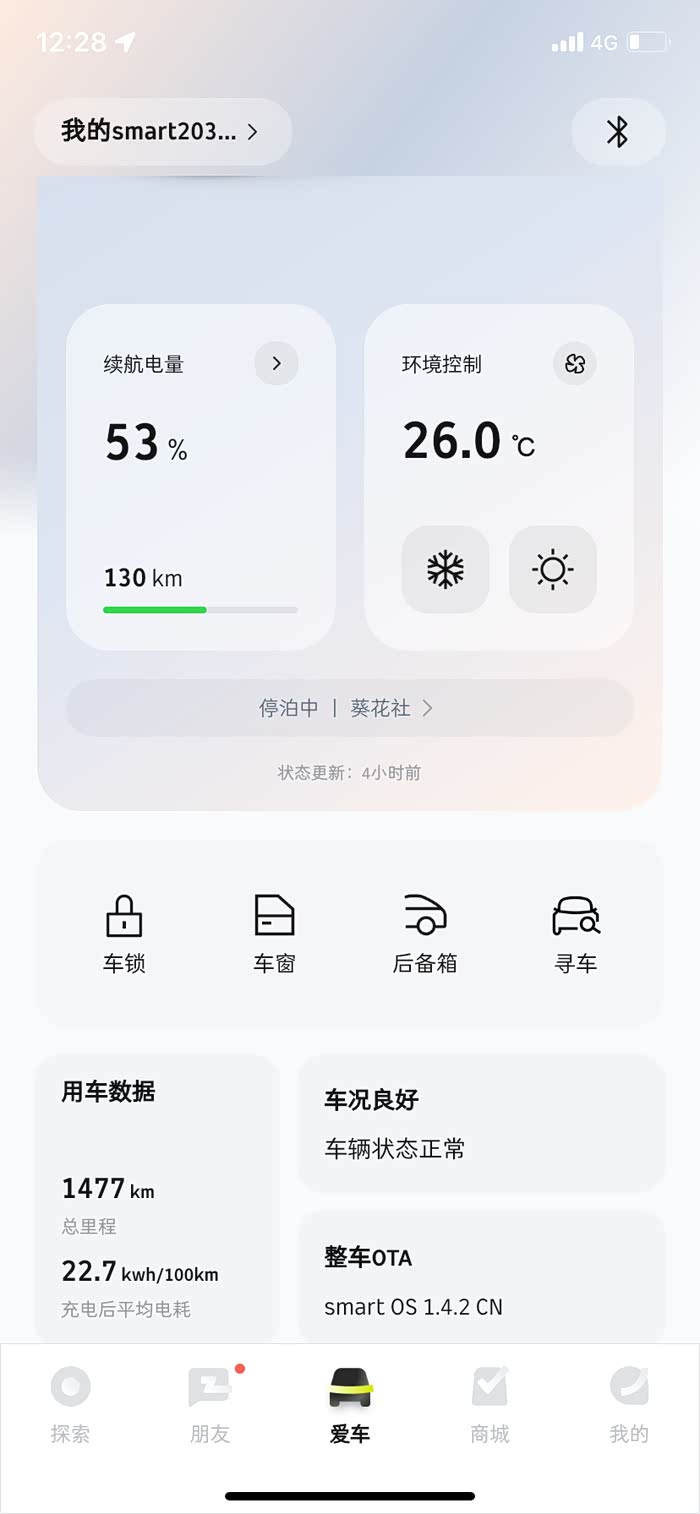Switch to the 探索 tab
Image resolution: width=700 pixels, height=1514 pixels.
(70, 1405)
